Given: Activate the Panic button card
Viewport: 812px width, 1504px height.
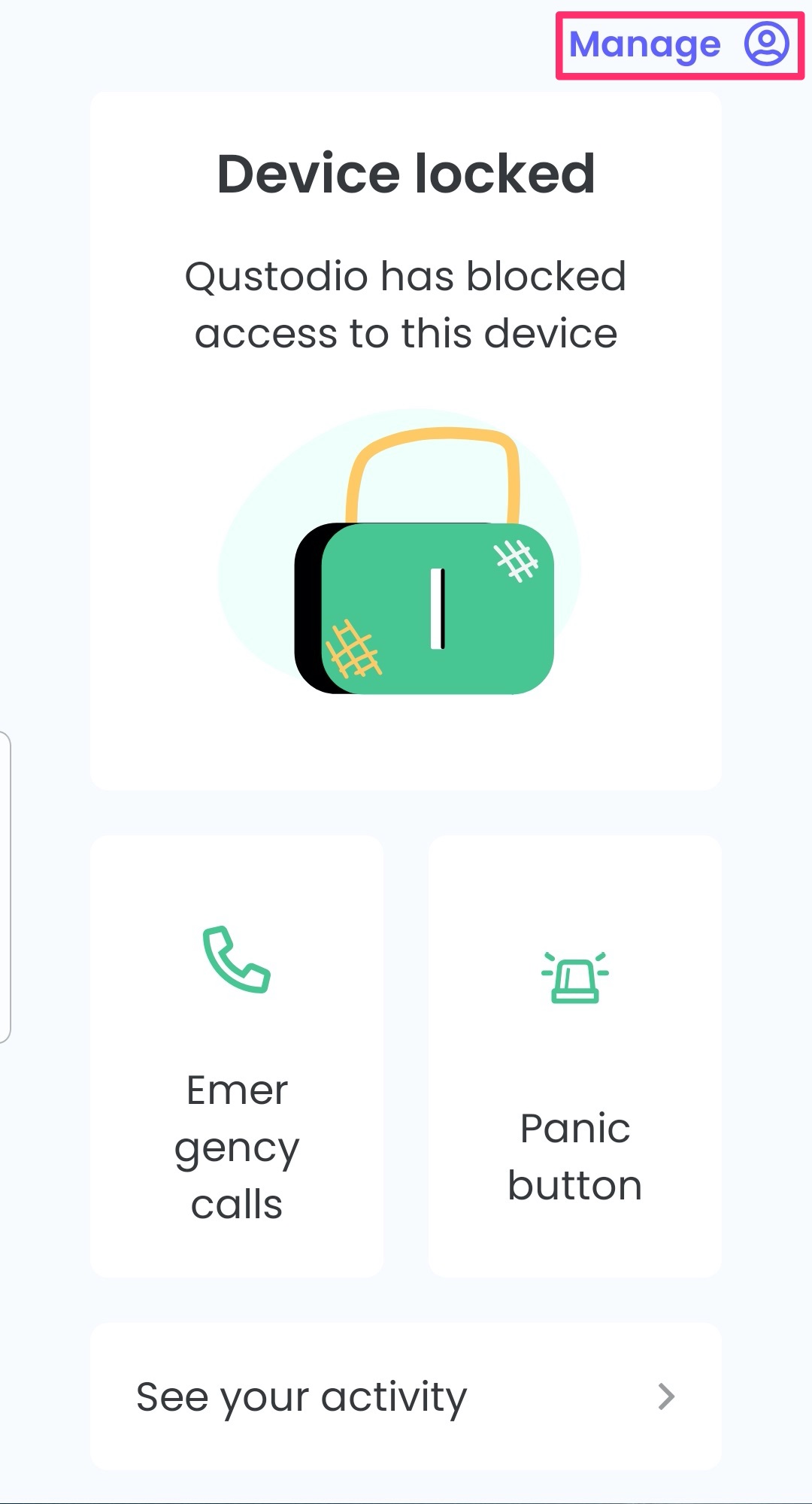Looking at the screenshot, I should pyautogui.click(x=574, y=1056).
